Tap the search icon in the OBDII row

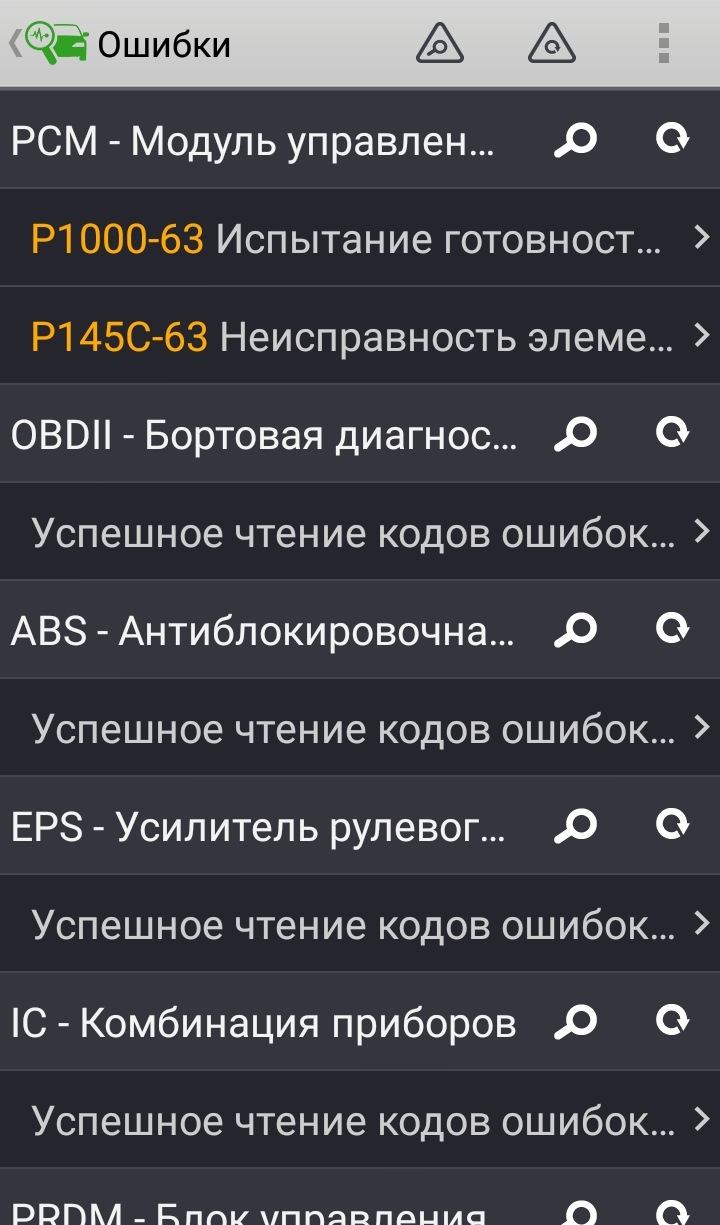(x=575, y=434)
